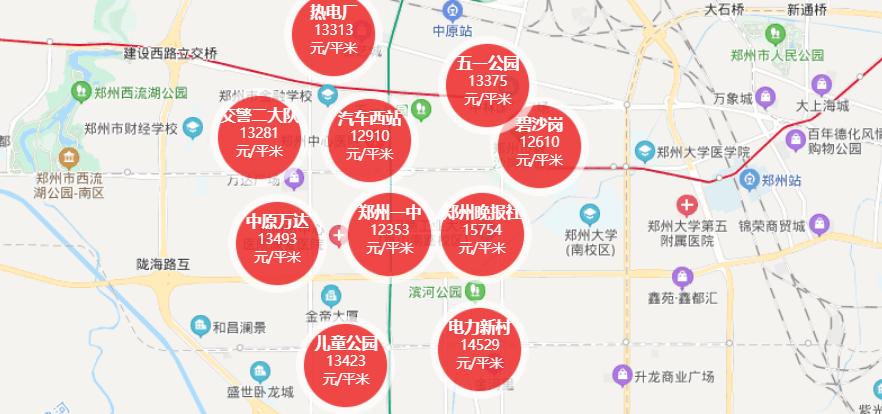Image resolution: width=882 pixels, height=414 pixels.
Task: Tap the 交警二大队 price marker
Action: coord(260,134)
